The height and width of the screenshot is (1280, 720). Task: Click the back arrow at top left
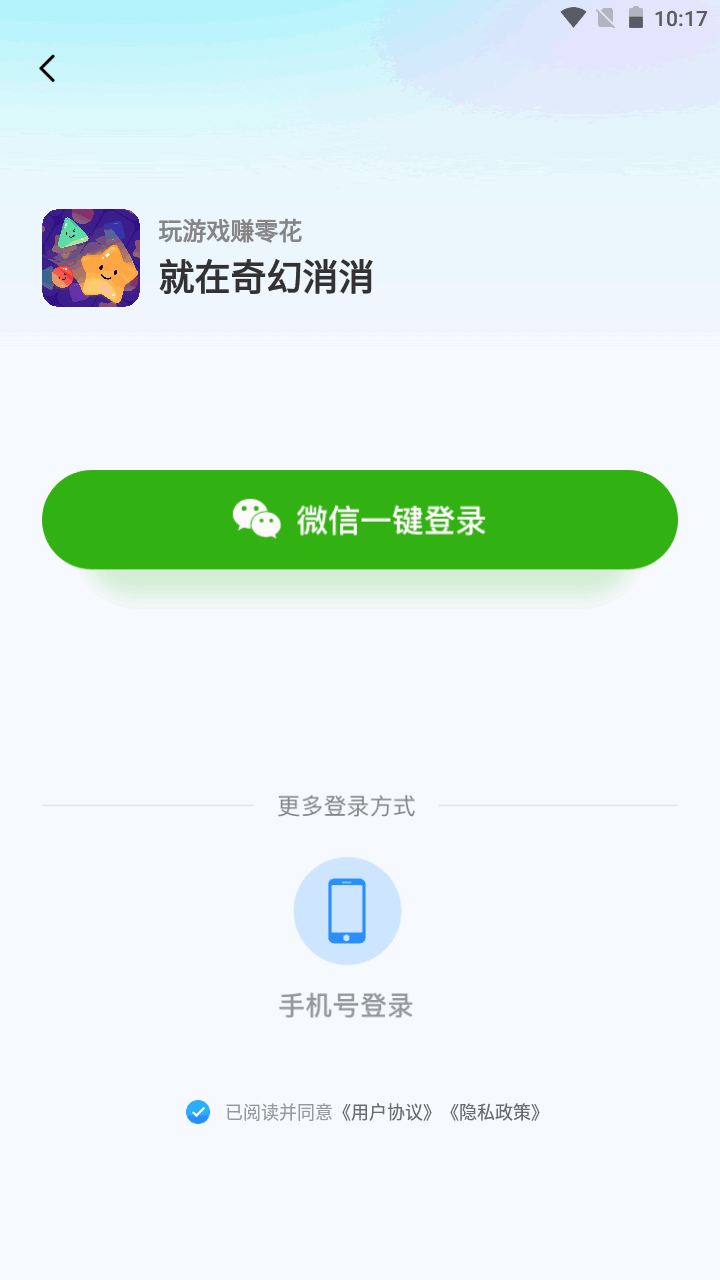pyautogui.click(x=46, y=68)
